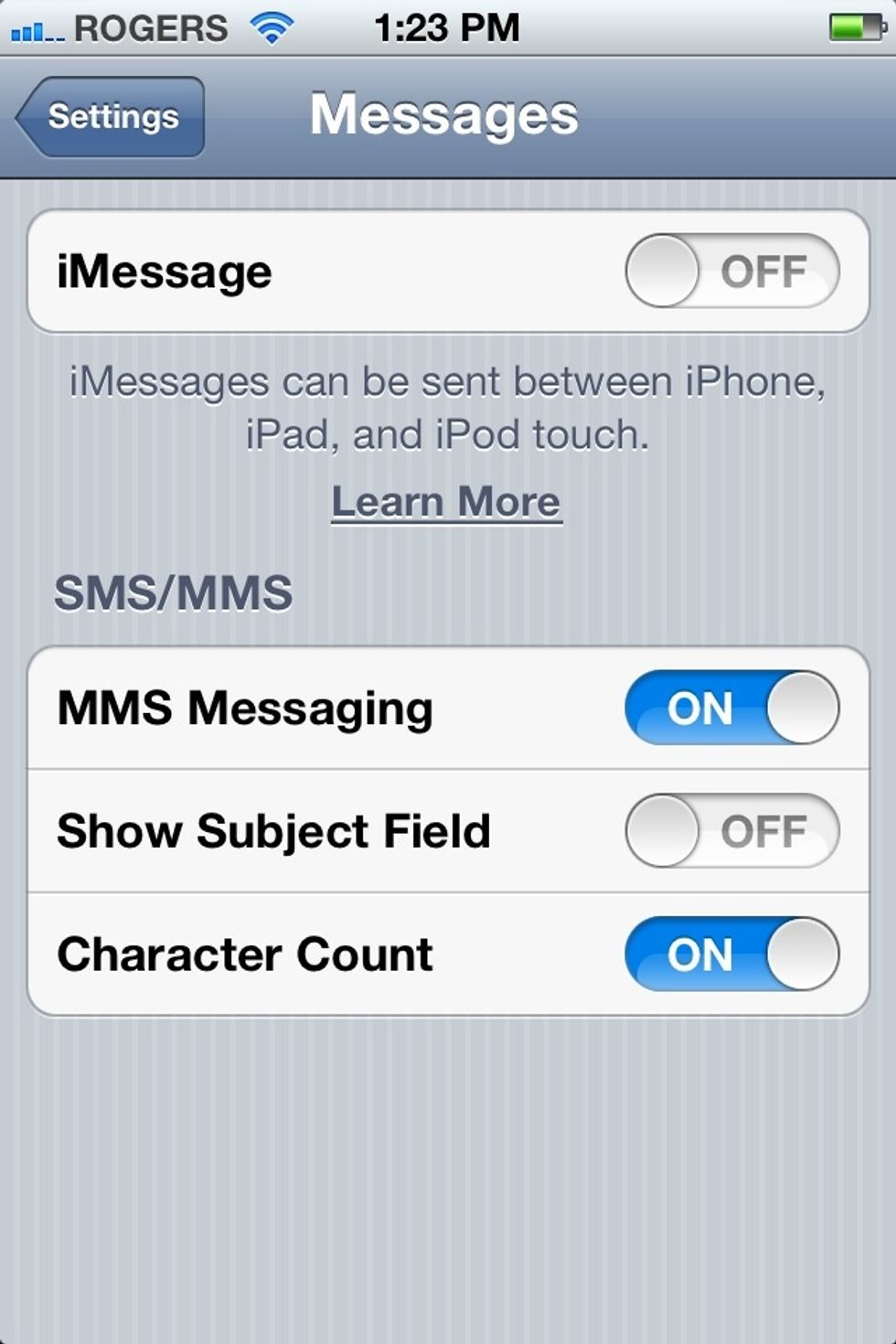Disable MMS Messaging

(731, 709)
